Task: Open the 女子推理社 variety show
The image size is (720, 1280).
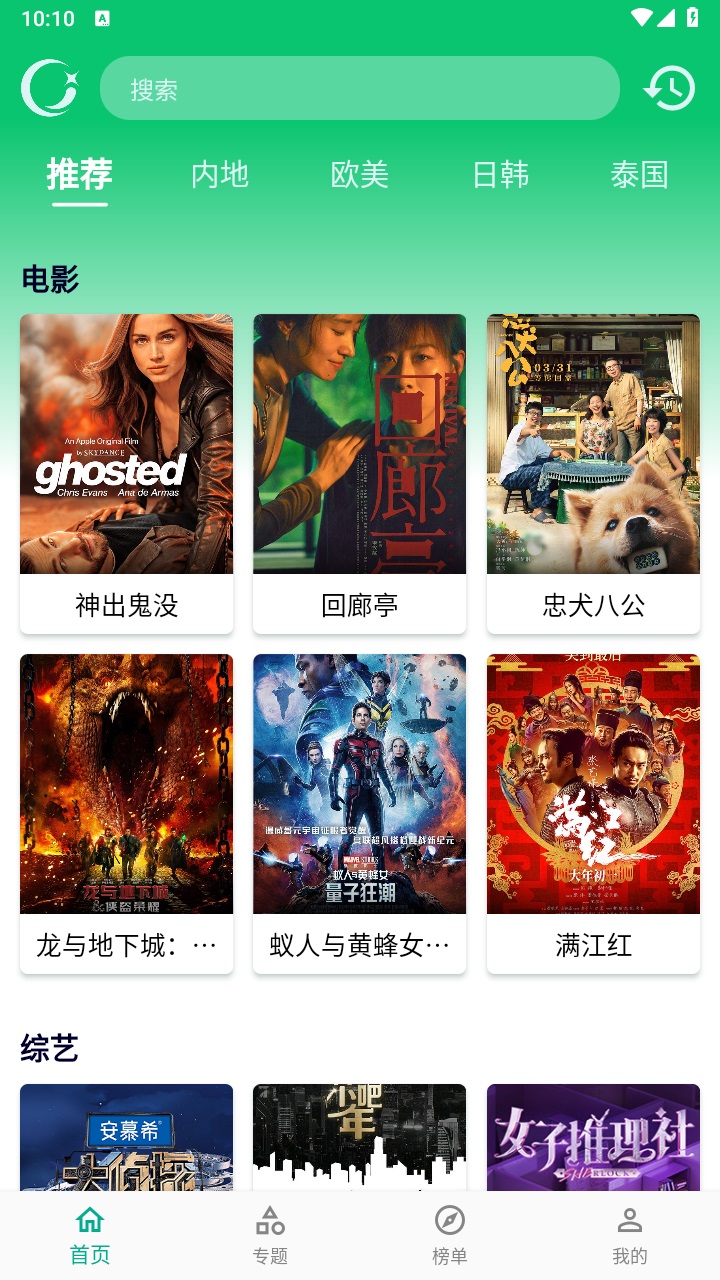Action: (x=593, y=1137)
